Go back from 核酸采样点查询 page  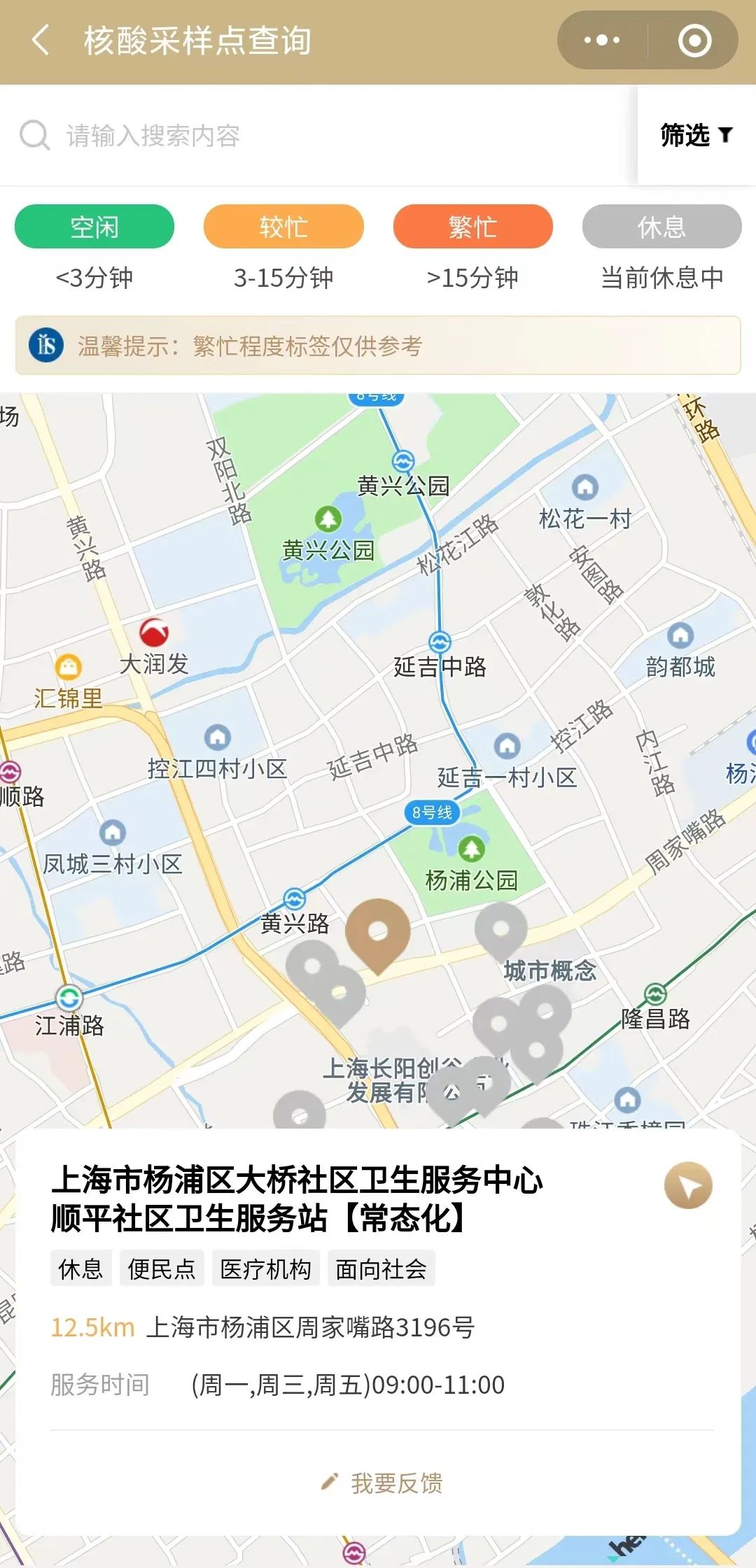pos(41,40)
